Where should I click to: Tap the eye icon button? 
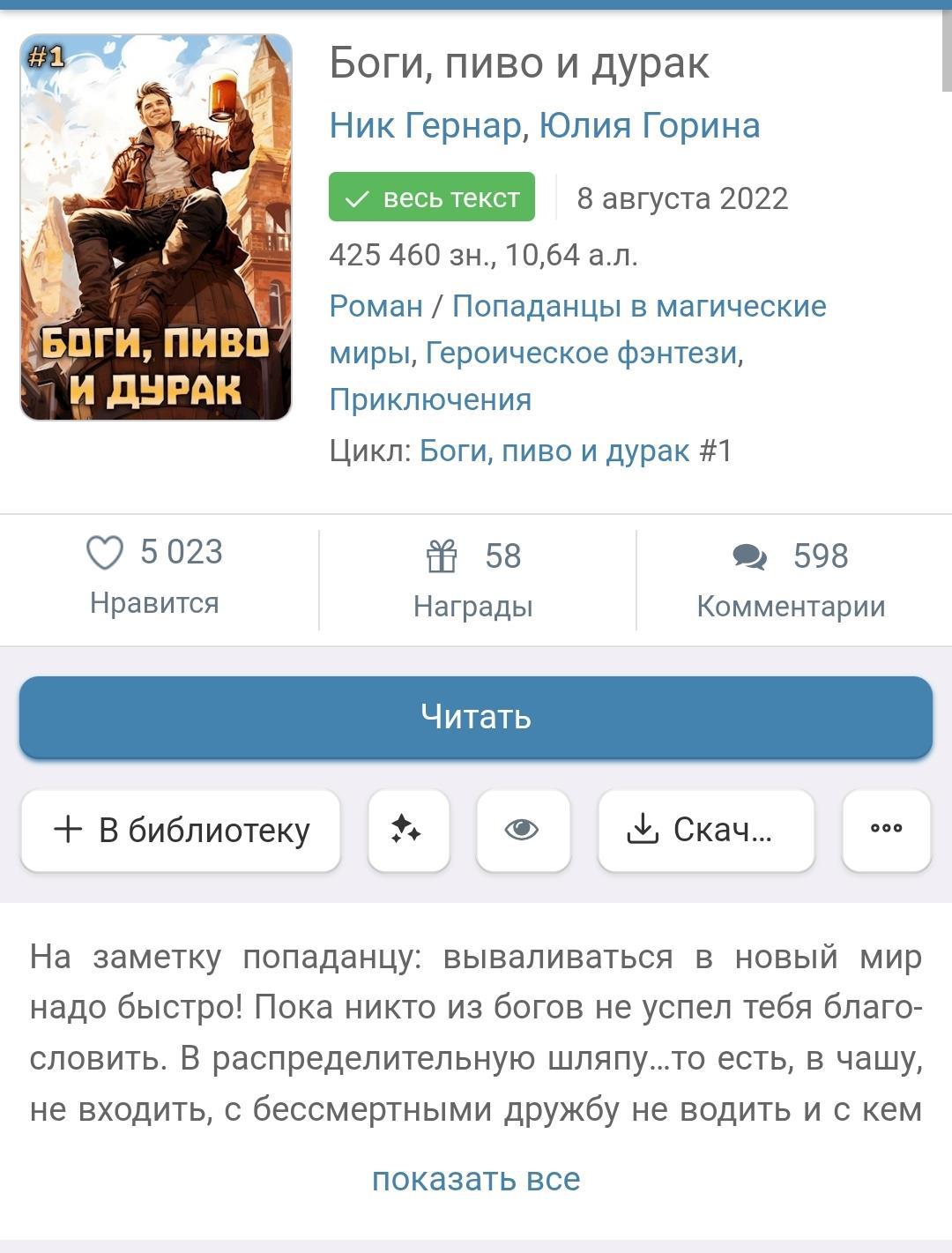pyautogui.click(x=523, y=830)
